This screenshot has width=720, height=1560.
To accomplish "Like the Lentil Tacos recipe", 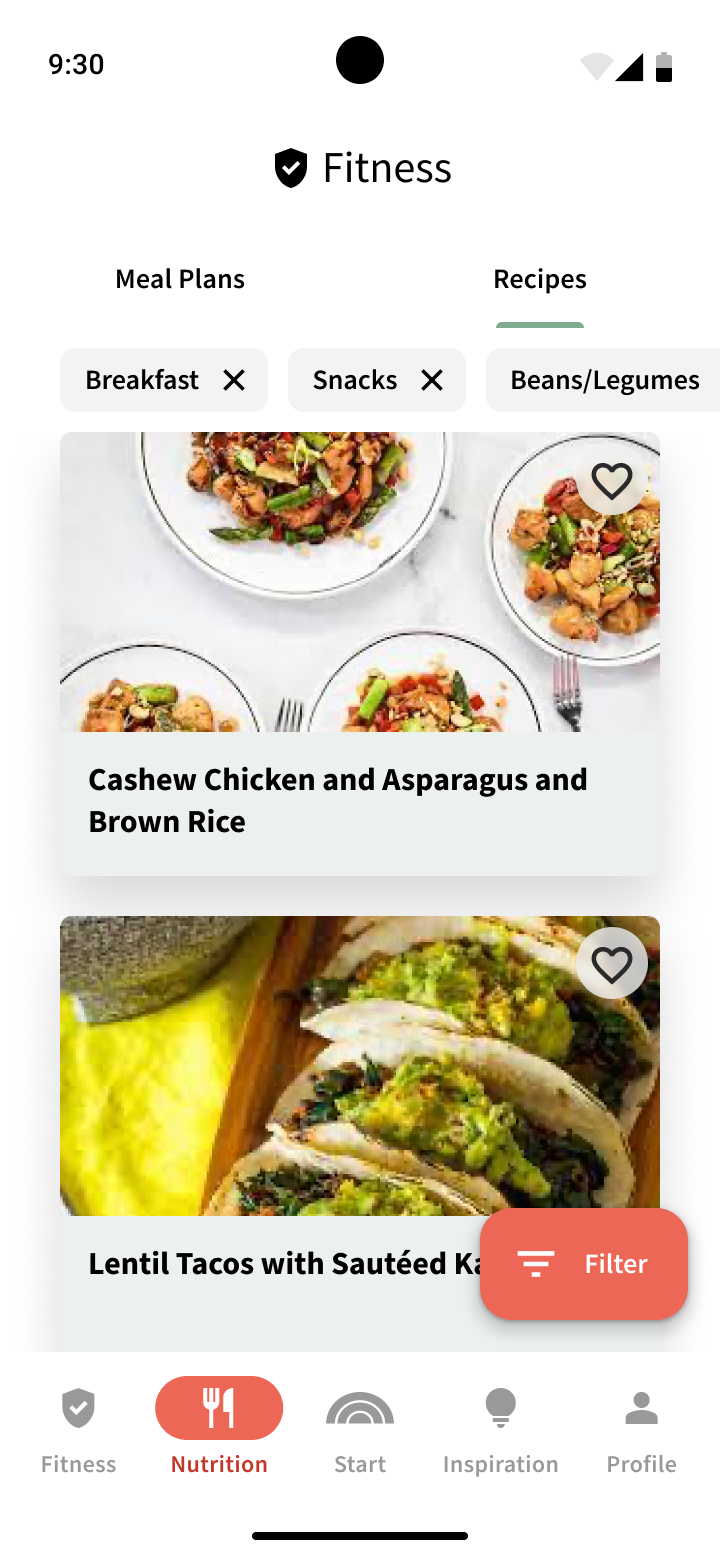I will pyautogui.click(x=611, y=964).
